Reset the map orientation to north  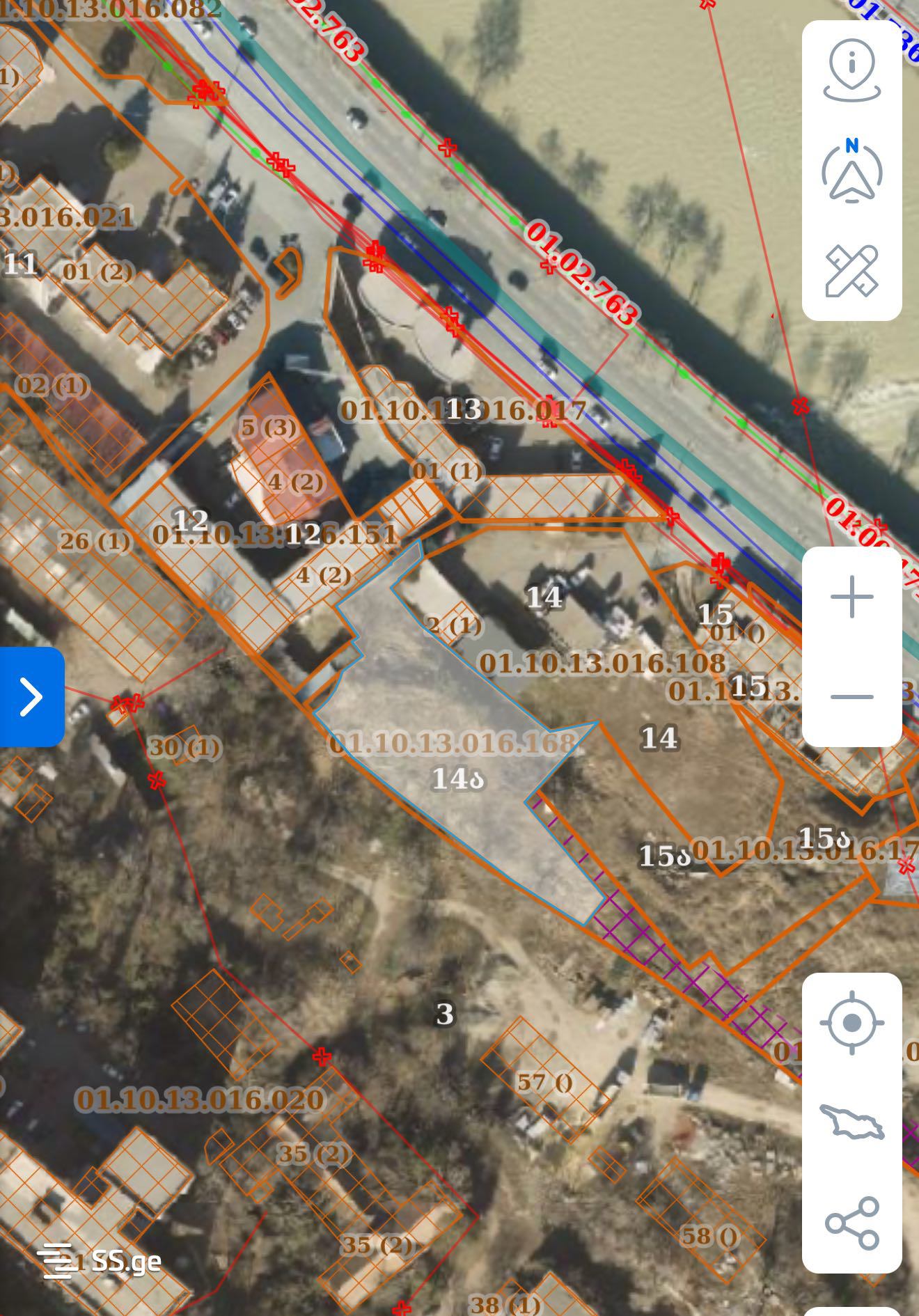[851, 171]
